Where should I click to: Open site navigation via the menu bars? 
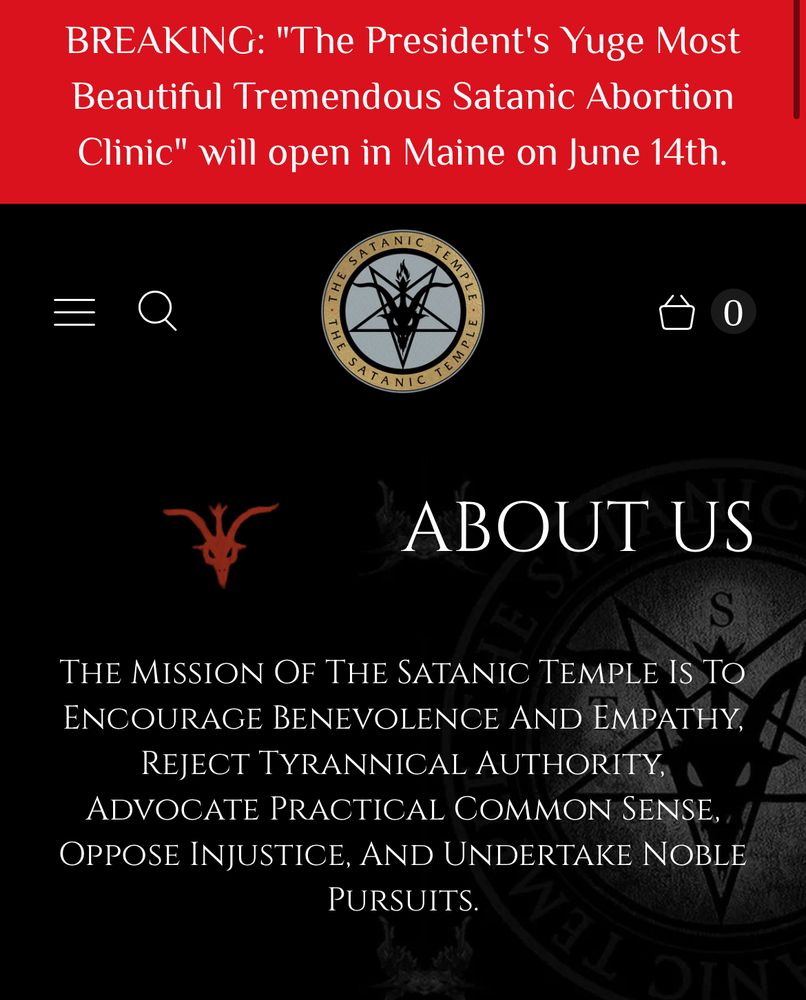(74, 312)
